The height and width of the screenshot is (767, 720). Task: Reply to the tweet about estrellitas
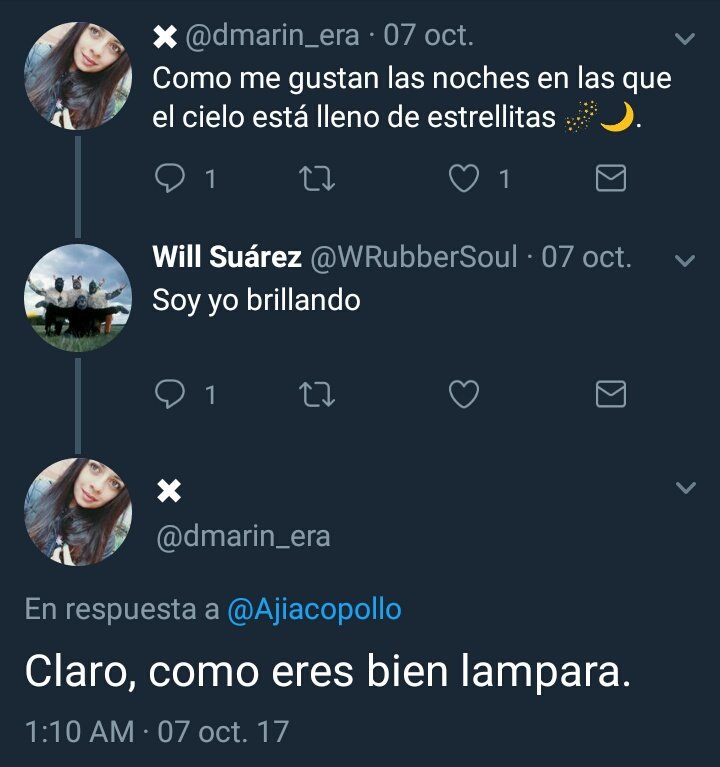coord(170,178)
